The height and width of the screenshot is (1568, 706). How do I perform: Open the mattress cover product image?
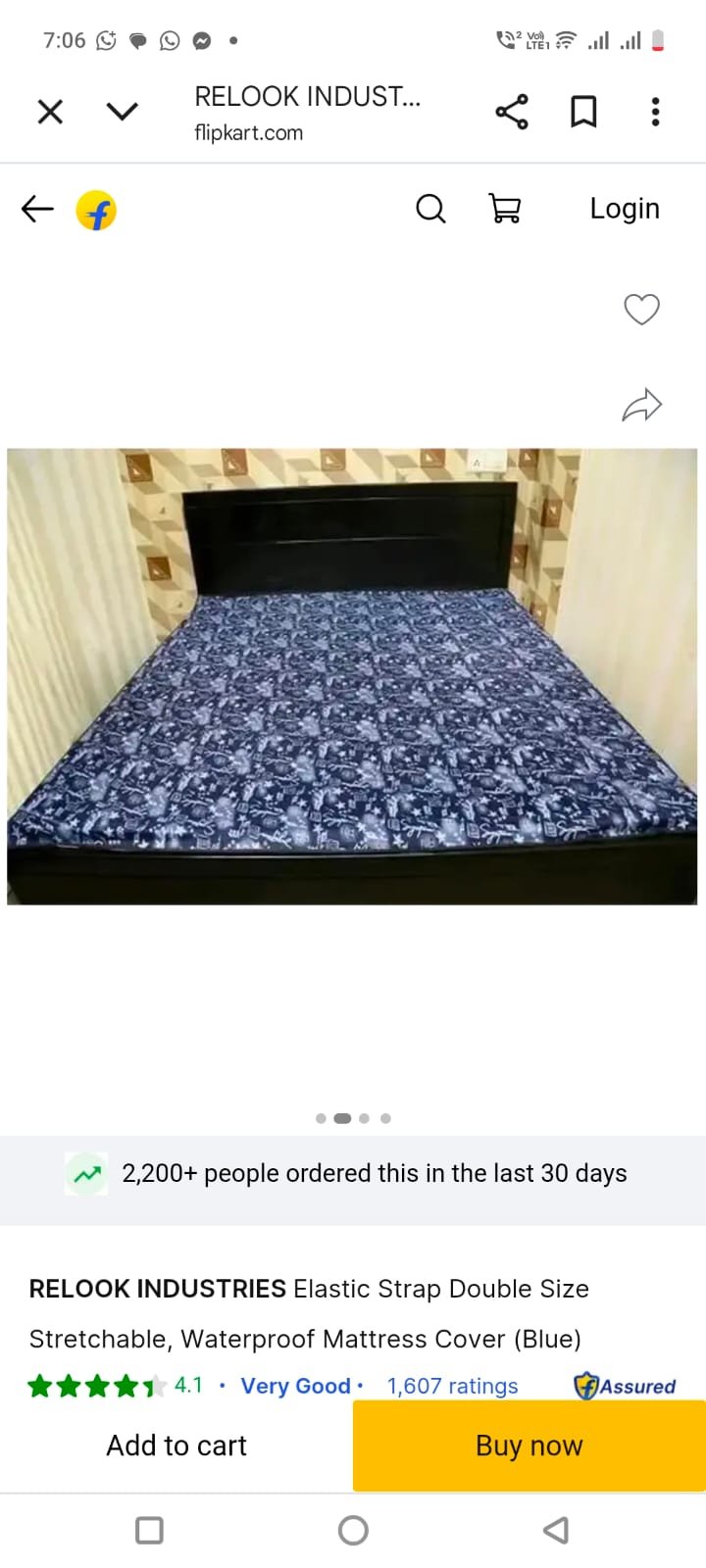pyautogui.click(x=352, y=676)
